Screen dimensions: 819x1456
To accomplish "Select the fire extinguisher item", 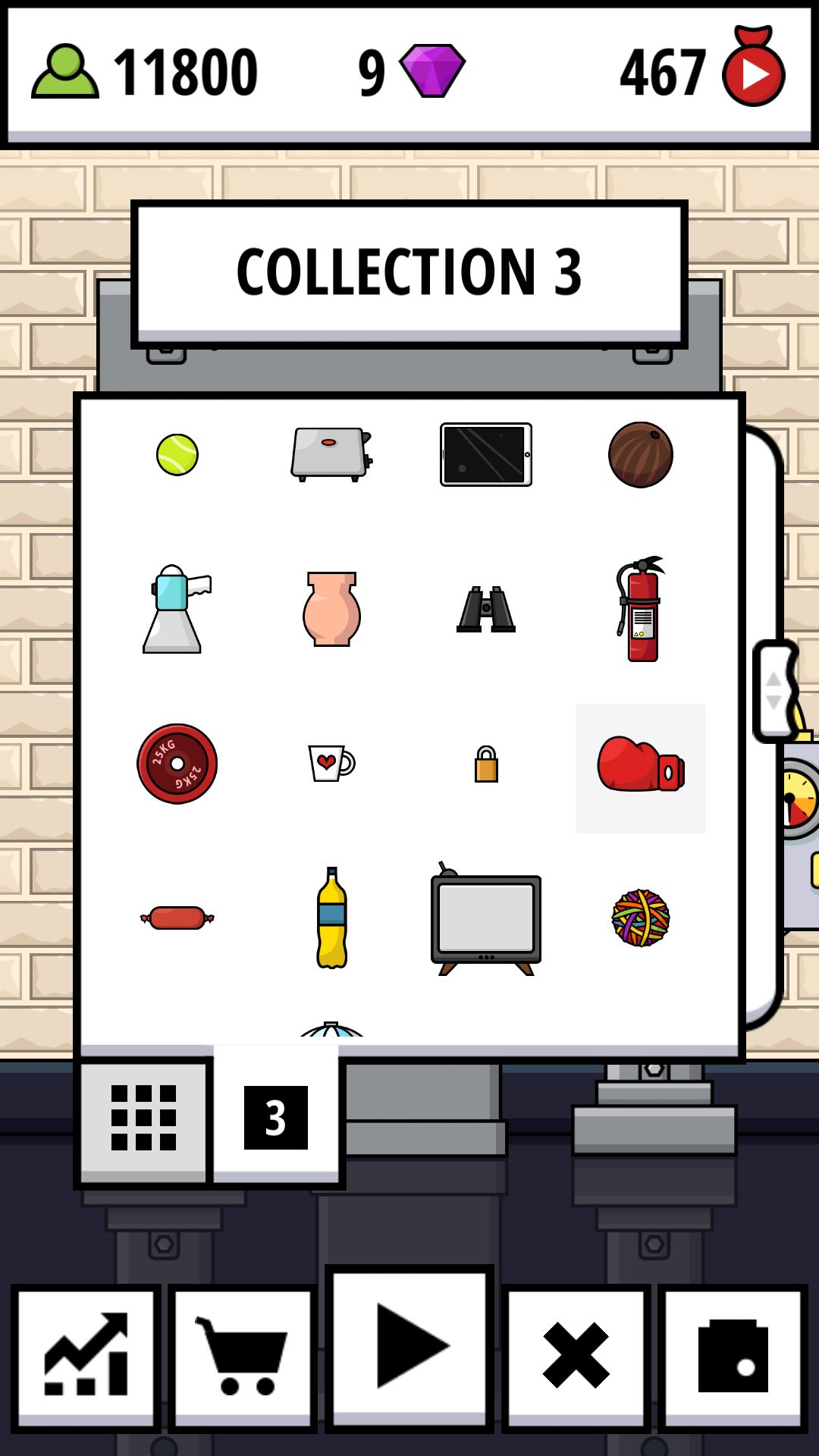I will [x=641, y=609].
